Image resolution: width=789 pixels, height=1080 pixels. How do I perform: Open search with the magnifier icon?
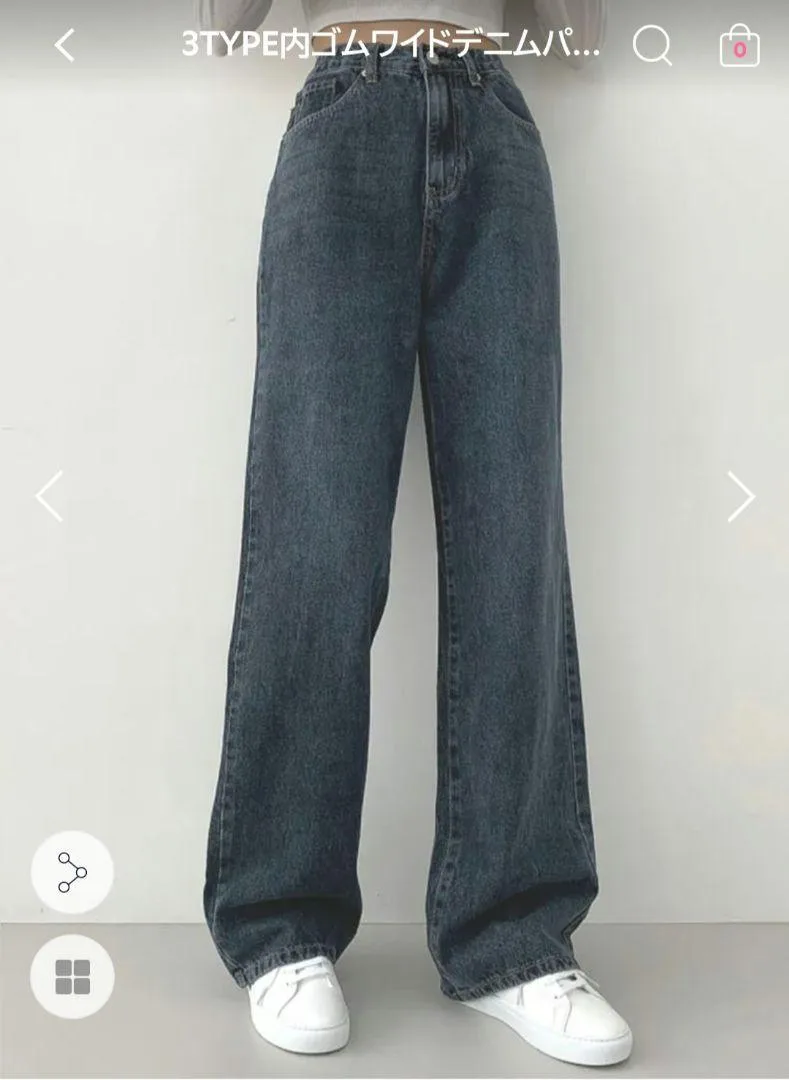click(652, 45)
